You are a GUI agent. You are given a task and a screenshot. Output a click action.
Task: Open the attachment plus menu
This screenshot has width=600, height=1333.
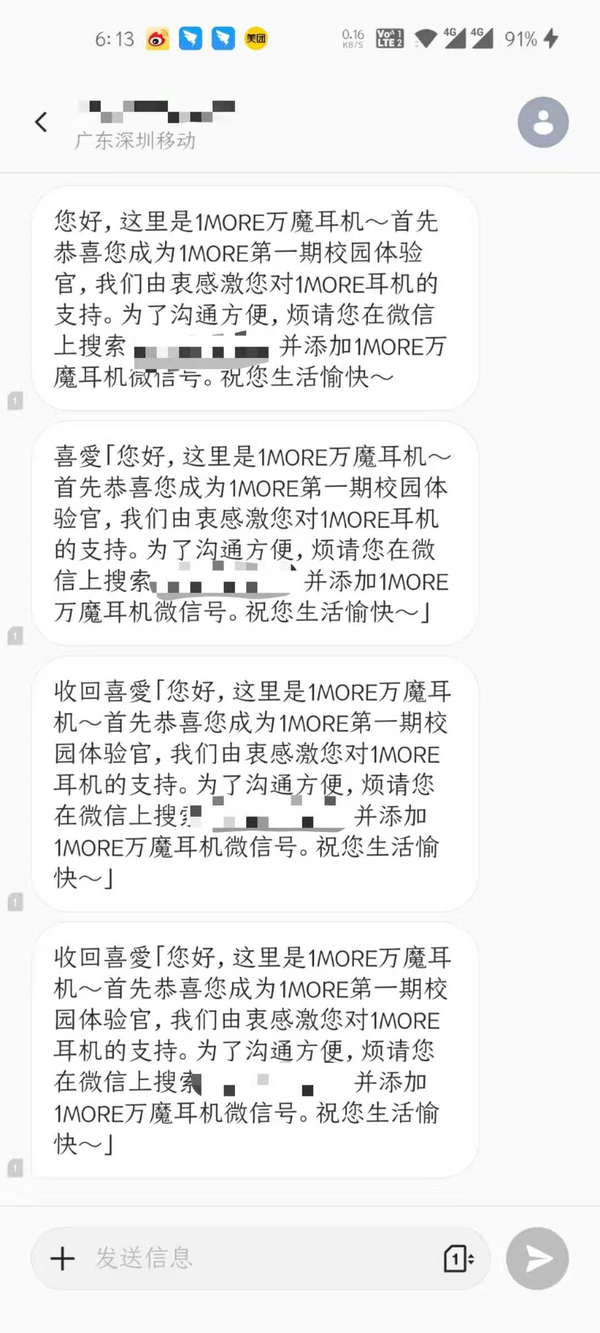point(63,1258)
